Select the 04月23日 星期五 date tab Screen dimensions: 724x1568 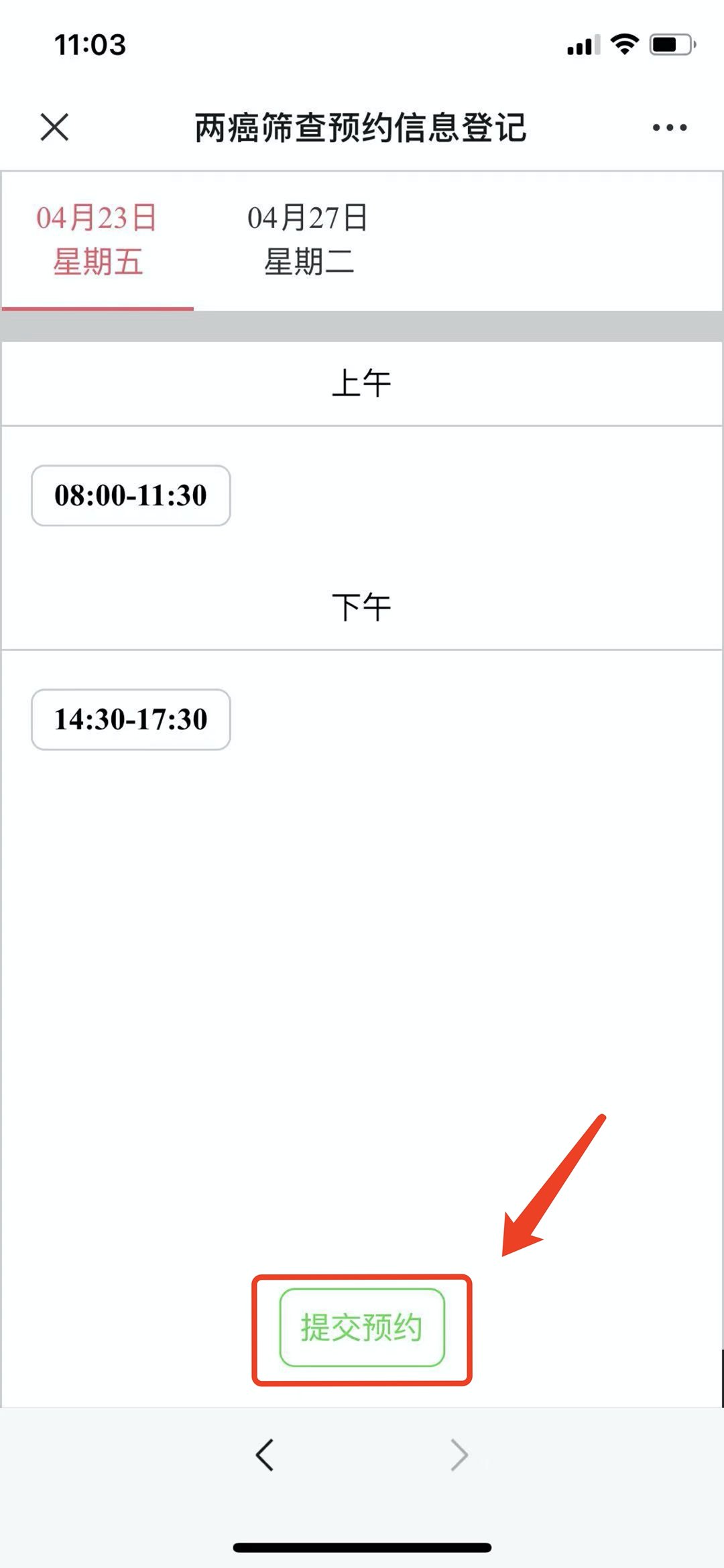coord(97,240)
